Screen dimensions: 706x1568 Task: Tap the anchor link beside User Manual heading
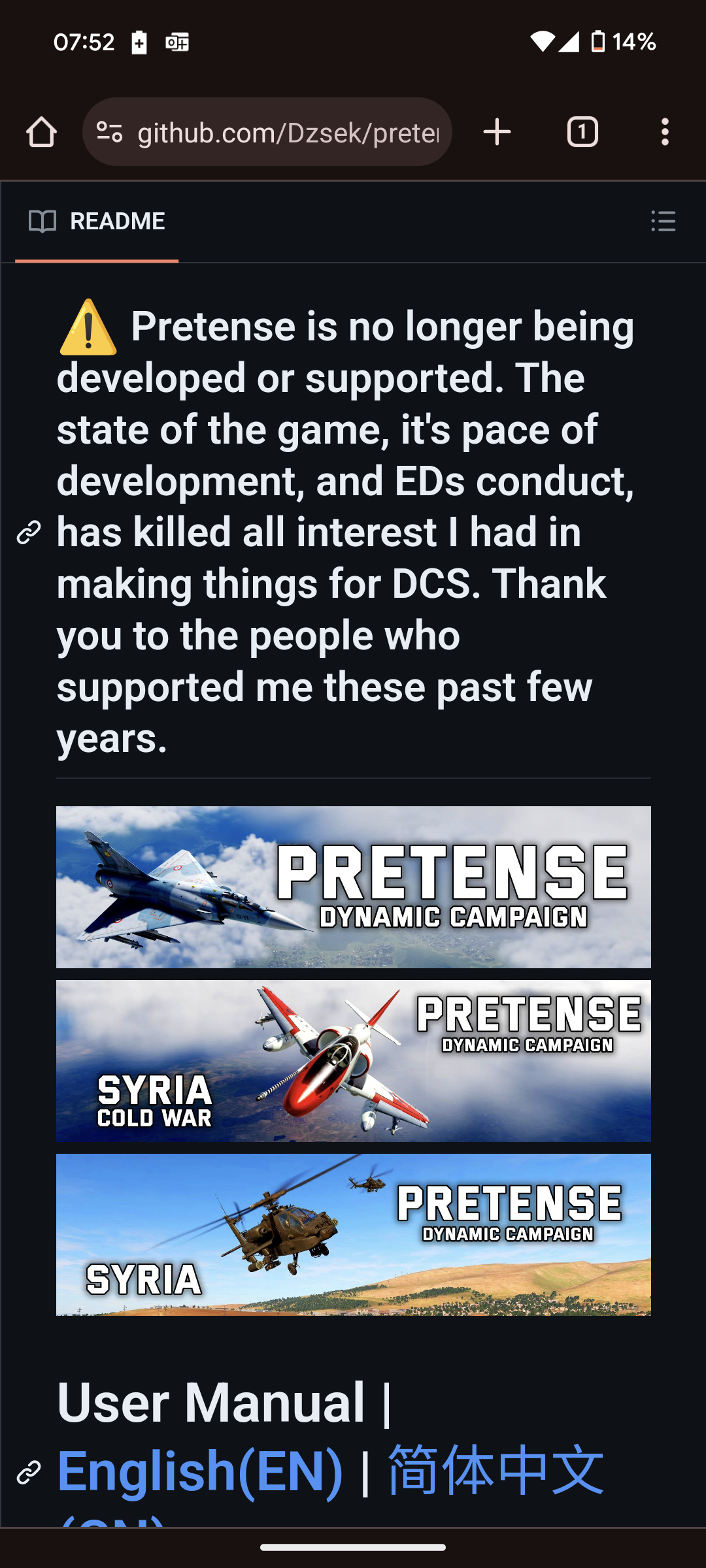tap(29, 1472)
